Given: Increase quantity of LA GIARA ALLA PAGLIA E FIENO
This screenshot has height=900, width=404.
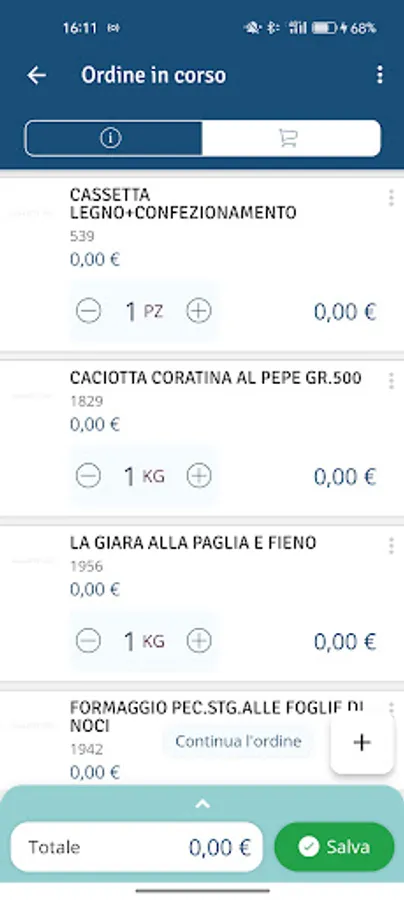Looking at the screenshot, I should tap(199, 641).
